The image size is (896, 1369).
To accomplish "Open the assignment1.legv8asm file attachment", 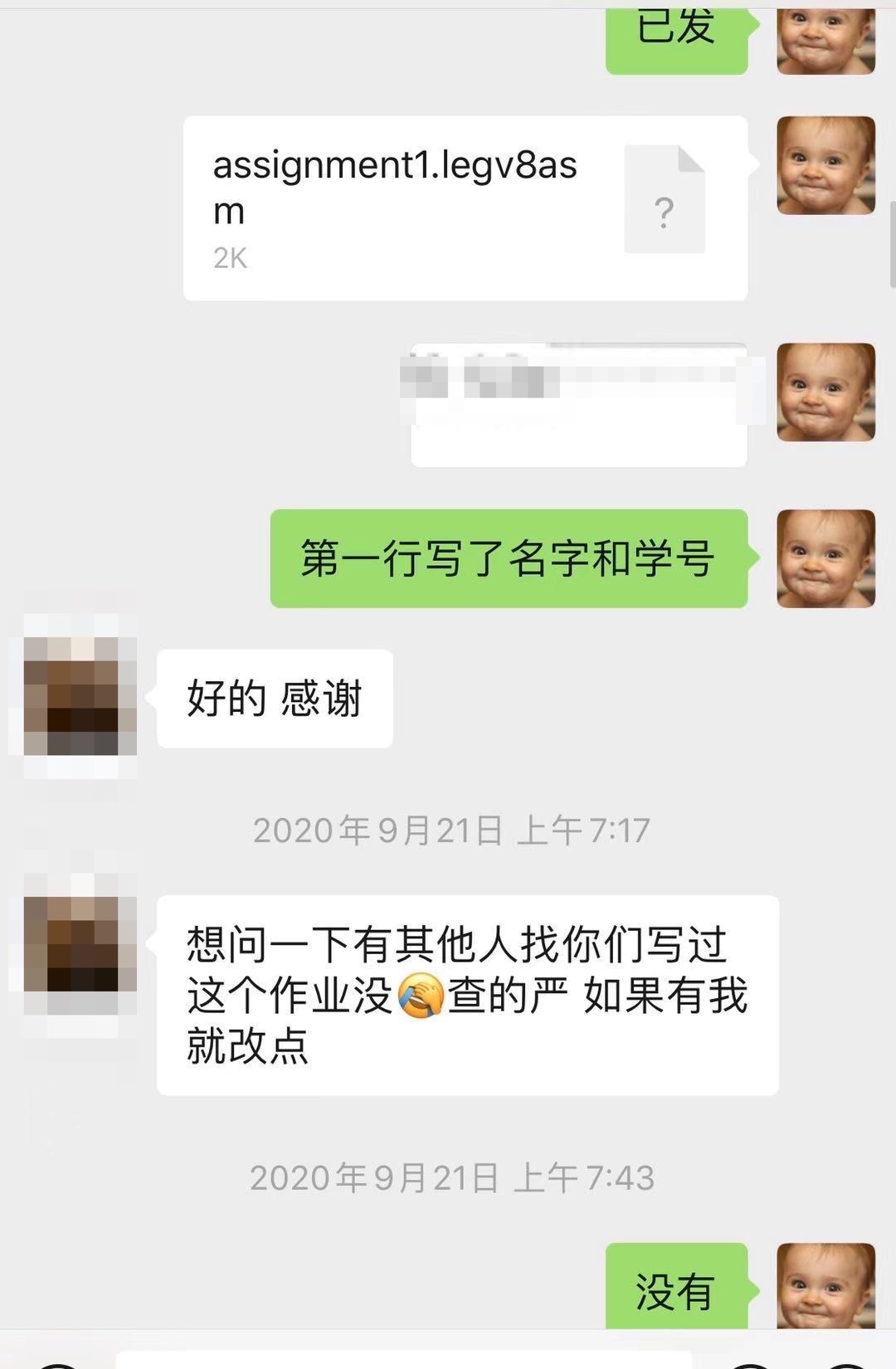I will 465,208.
